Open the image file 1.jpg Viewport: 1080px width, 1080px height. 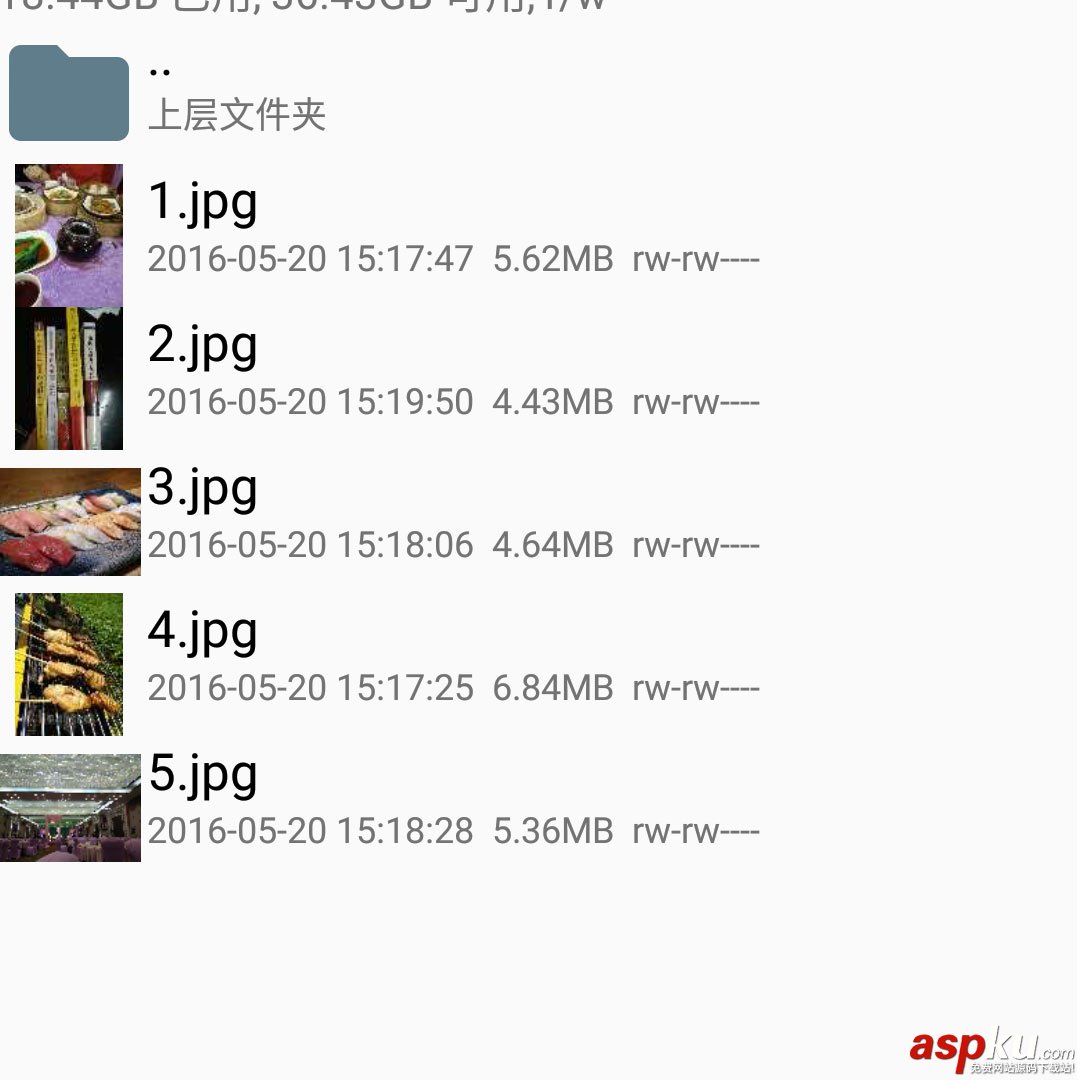coord(203,203)
